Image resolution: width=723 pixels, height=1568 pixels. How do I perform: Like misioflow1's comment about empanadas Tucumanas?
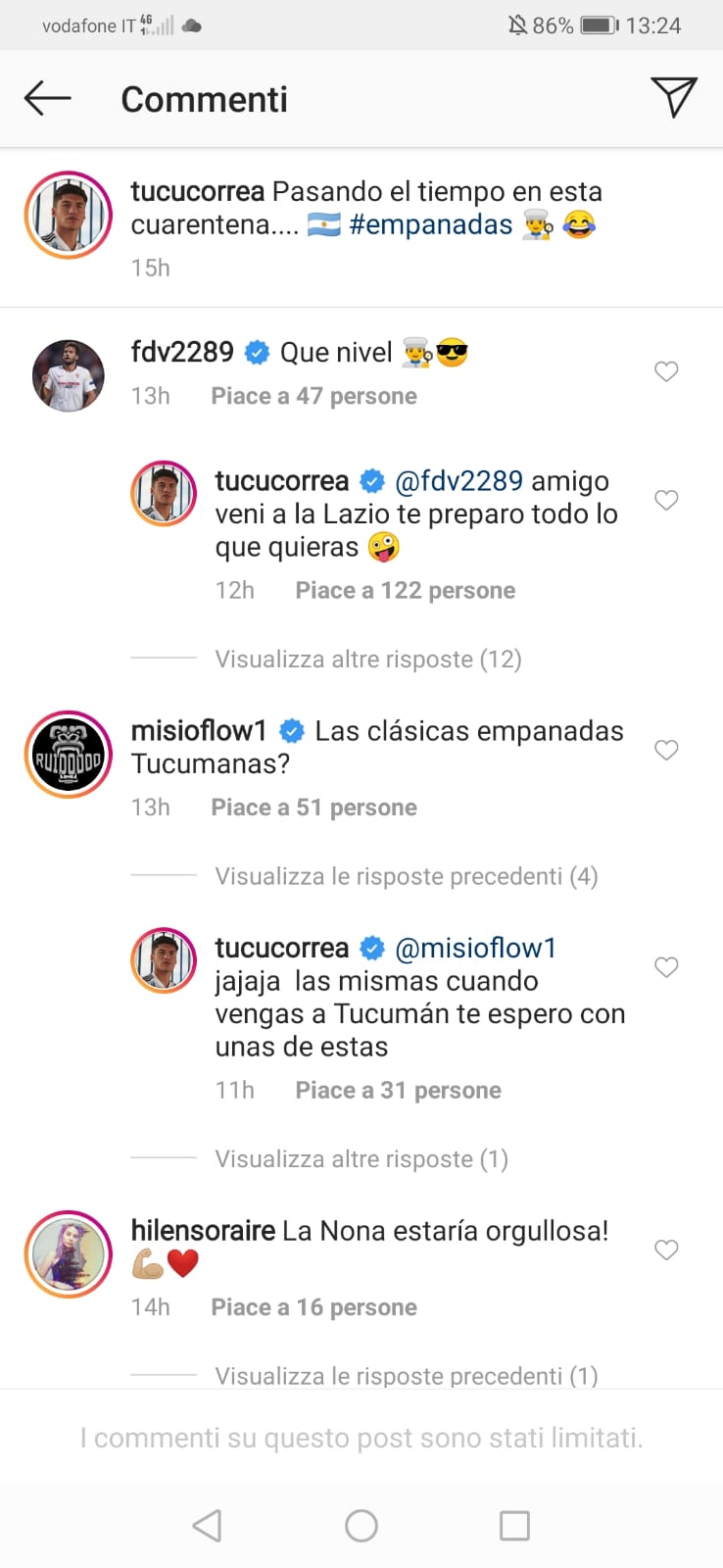pos(666,750)
